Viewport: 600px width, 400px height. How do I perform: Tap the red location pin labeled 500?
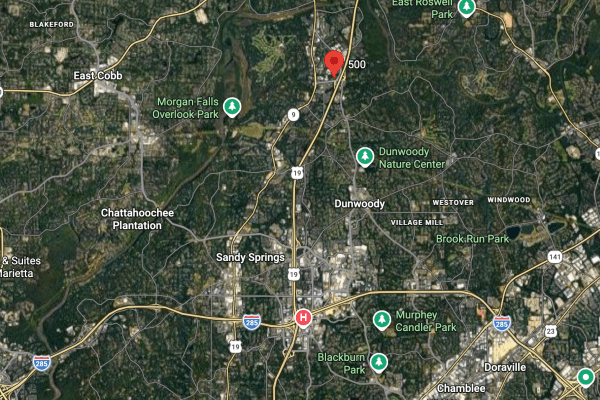pos(335,62)
